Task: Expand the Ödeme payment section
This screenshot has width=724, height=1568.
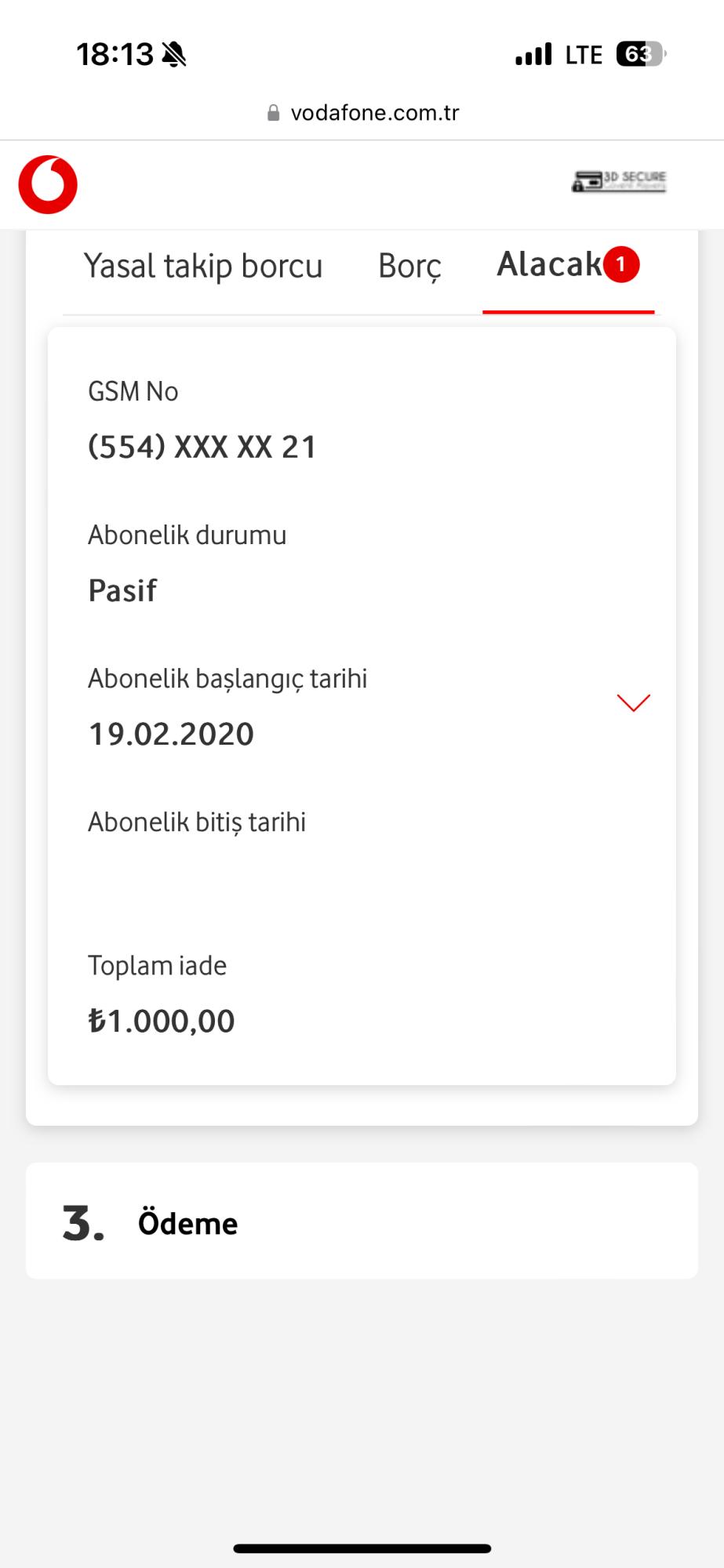Action: tap(362, 1221)
